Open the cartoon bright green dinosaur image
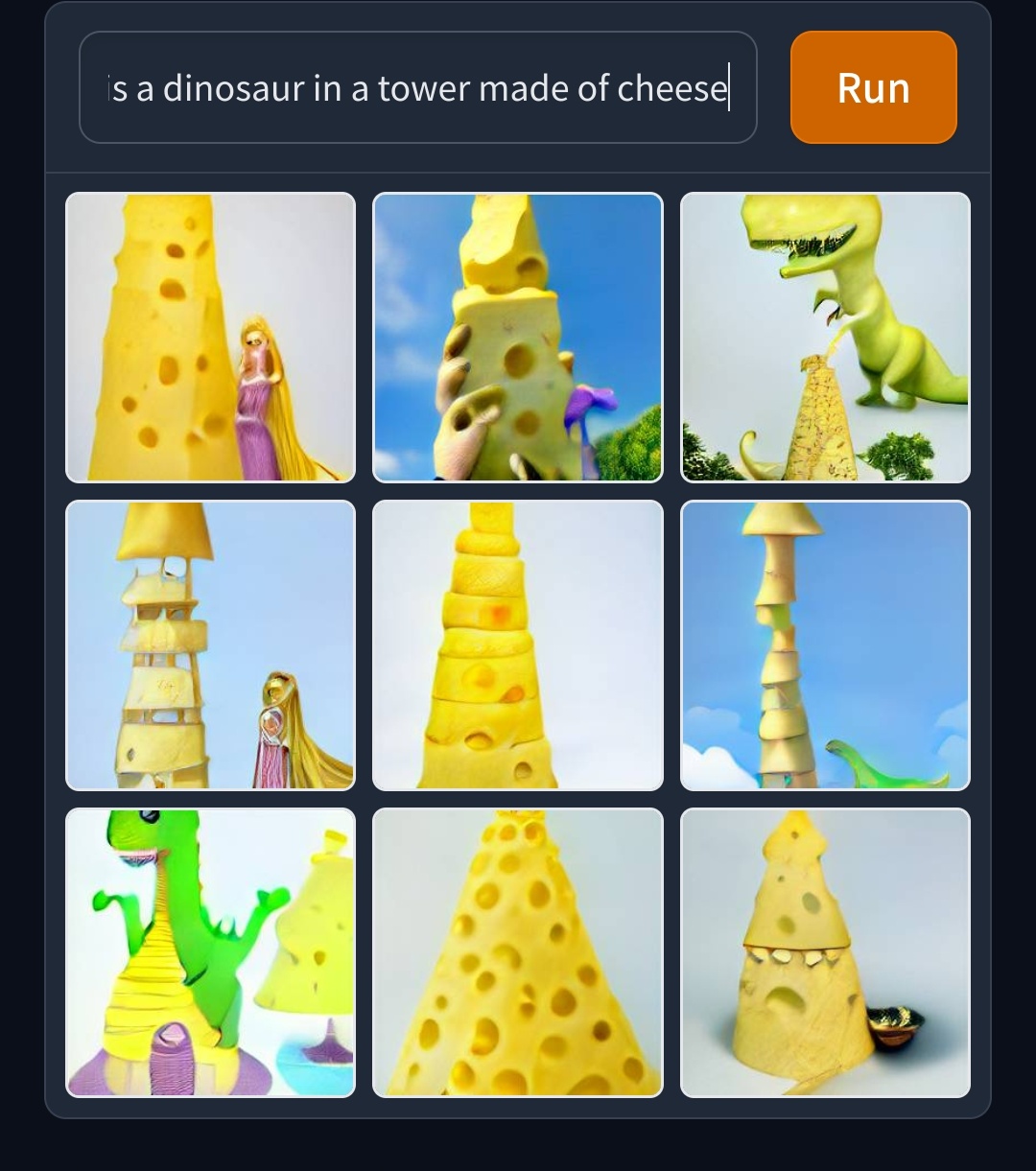The width and height of the screenshot is (1036, 1171). click(210, 952)
